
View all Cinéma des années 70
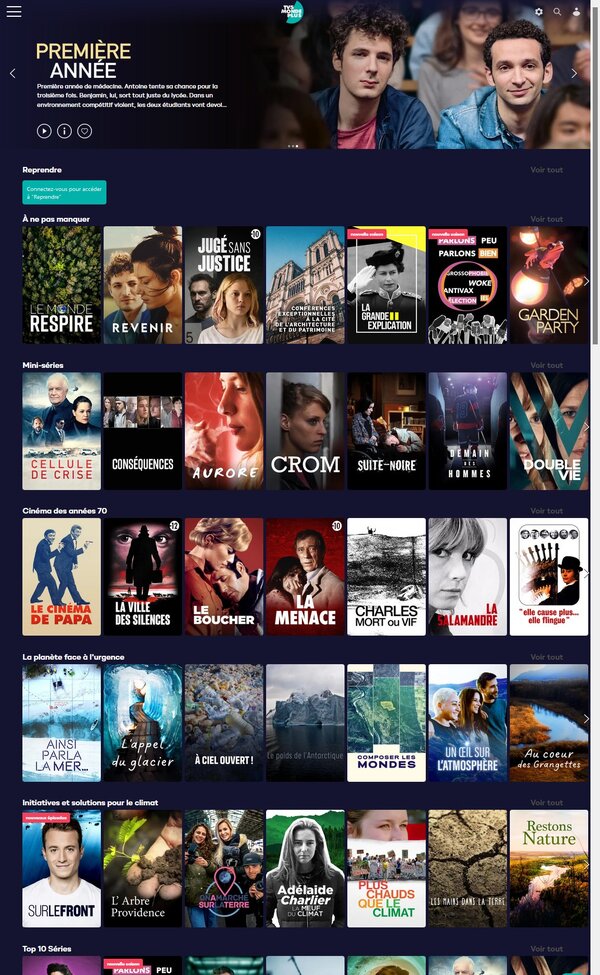click(x=546, y=511)
